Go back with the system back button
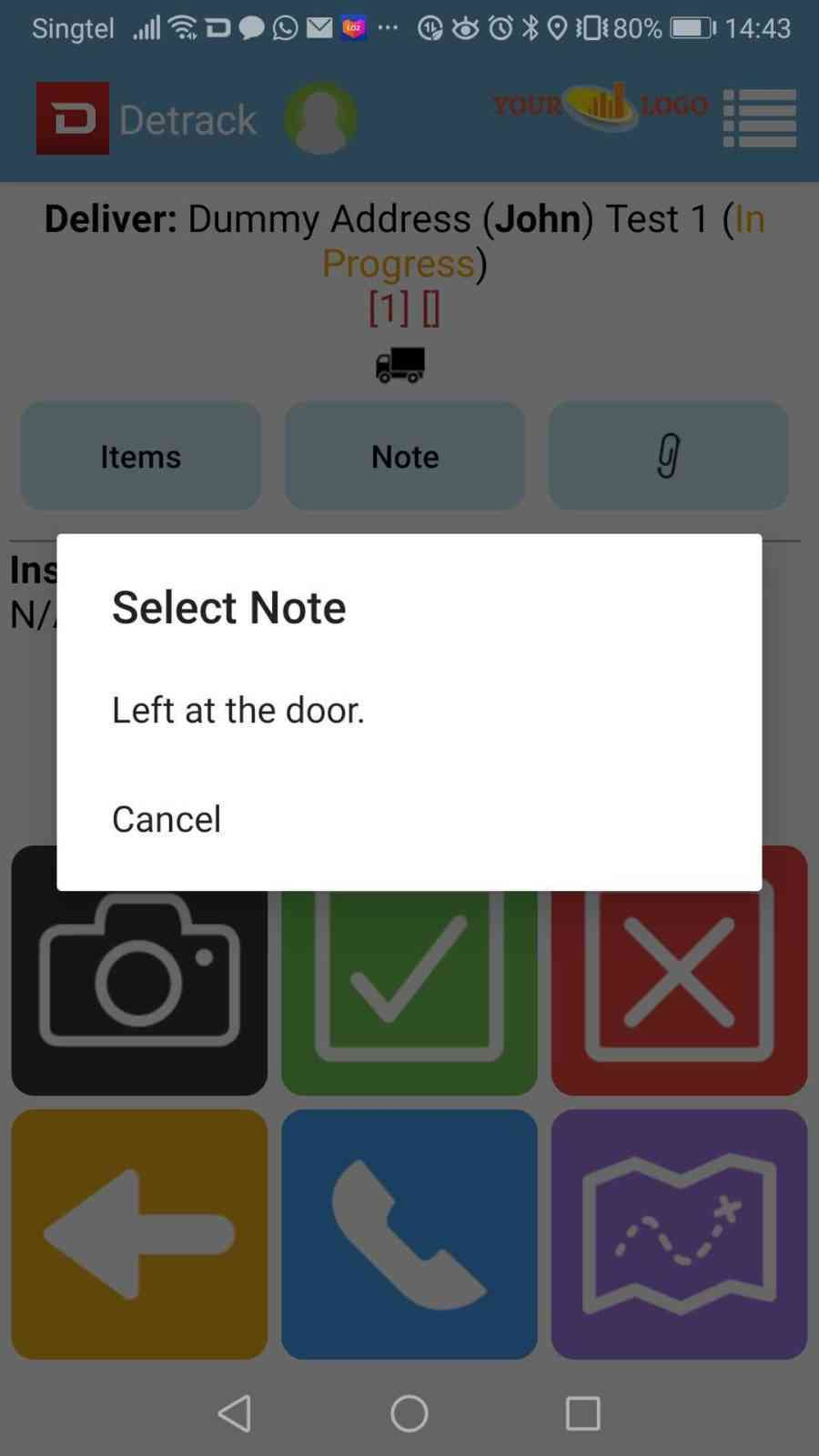 coord(235,1413)
